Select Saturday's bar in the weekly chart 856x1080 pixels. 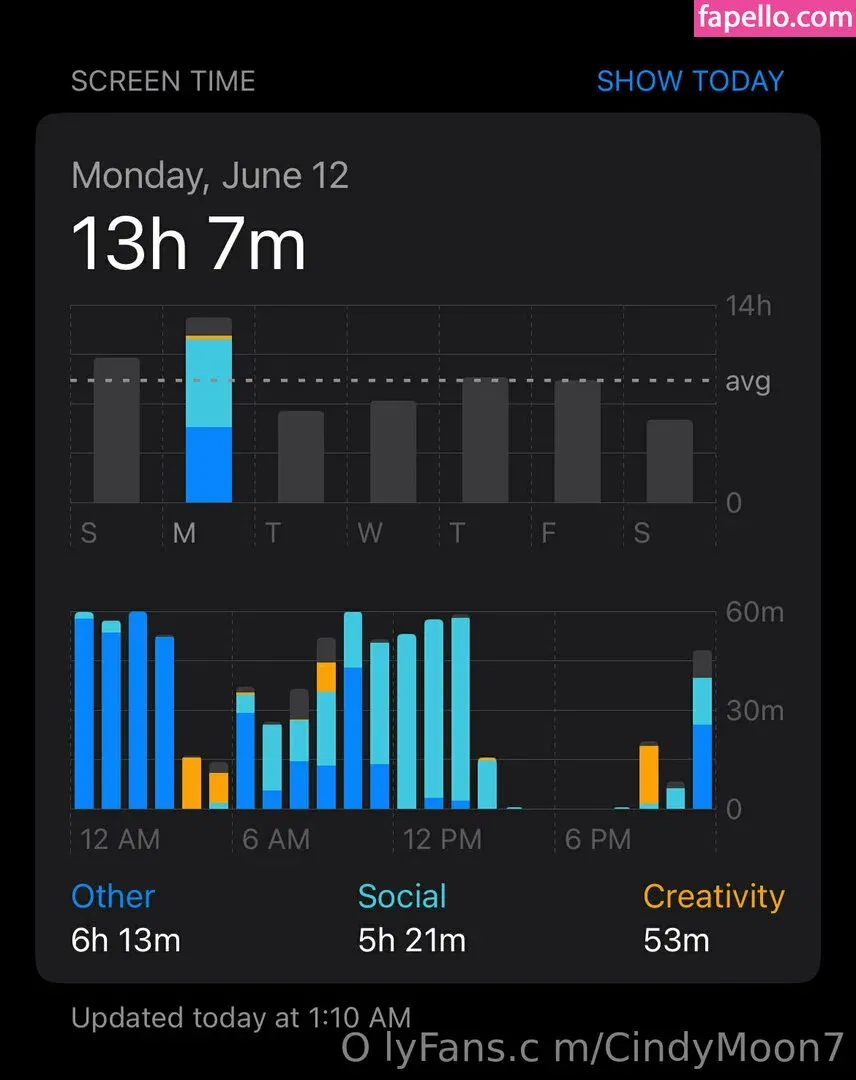[x=669, y=461]
